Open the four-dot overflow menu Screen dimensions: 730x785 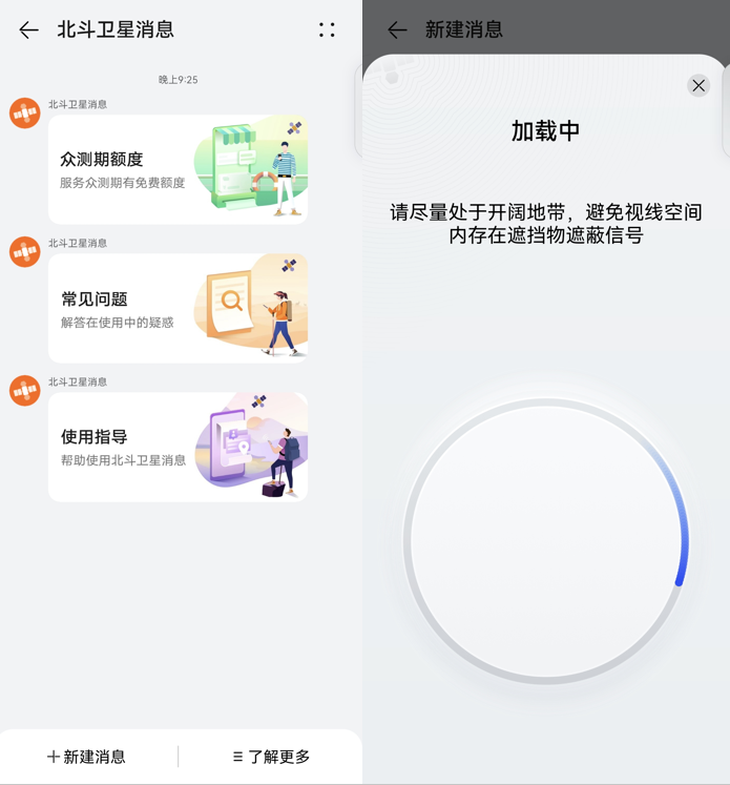[x=327, y=30]
